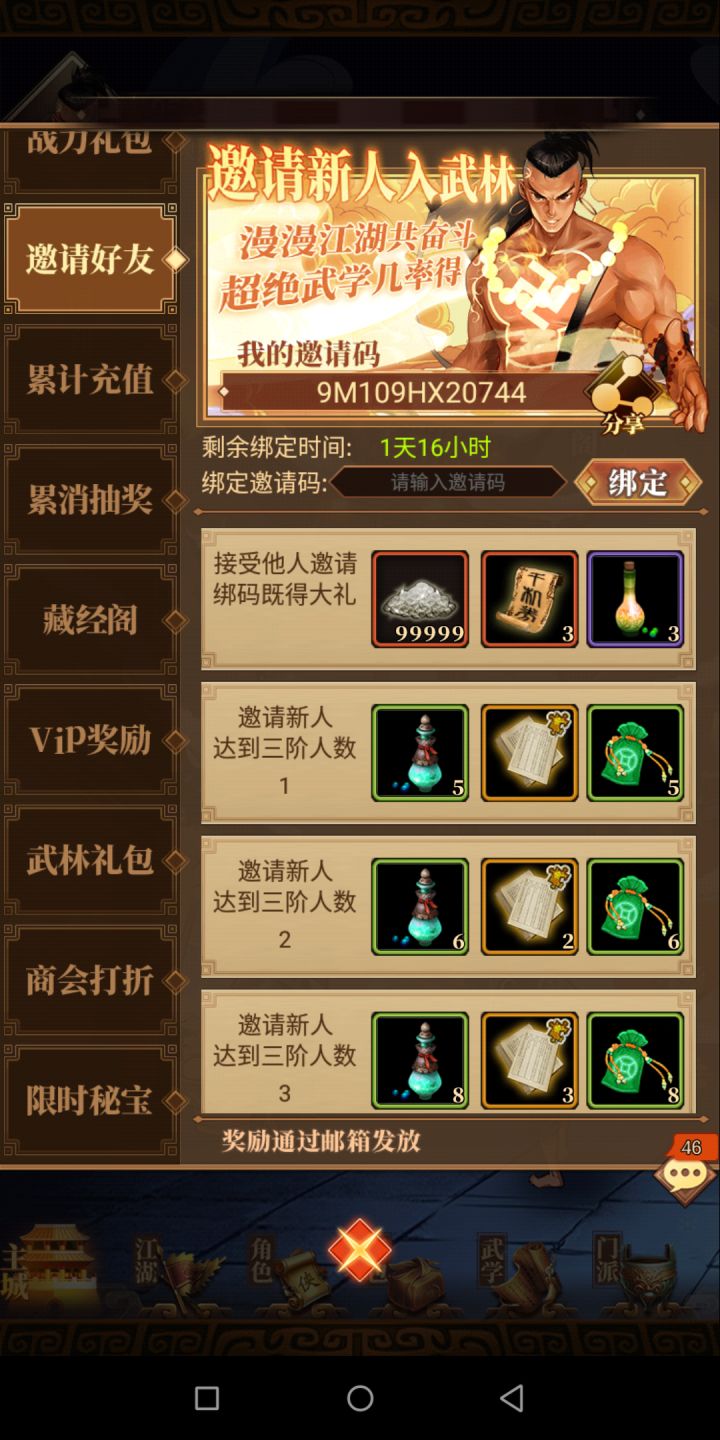Inspect the 千机券 x3 reward icon
The image size is (720, 1440).
click(x=528, y=598)
